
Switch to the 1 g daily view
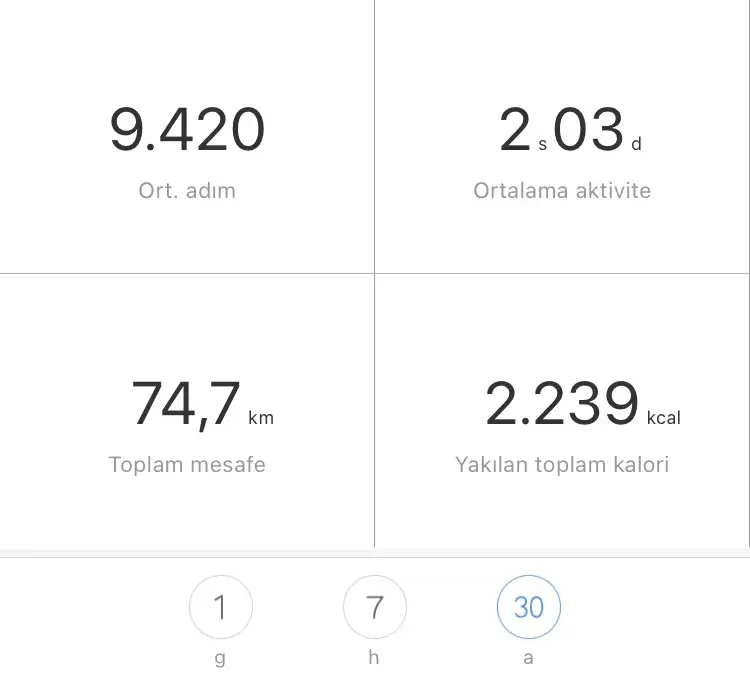(221, 607)
